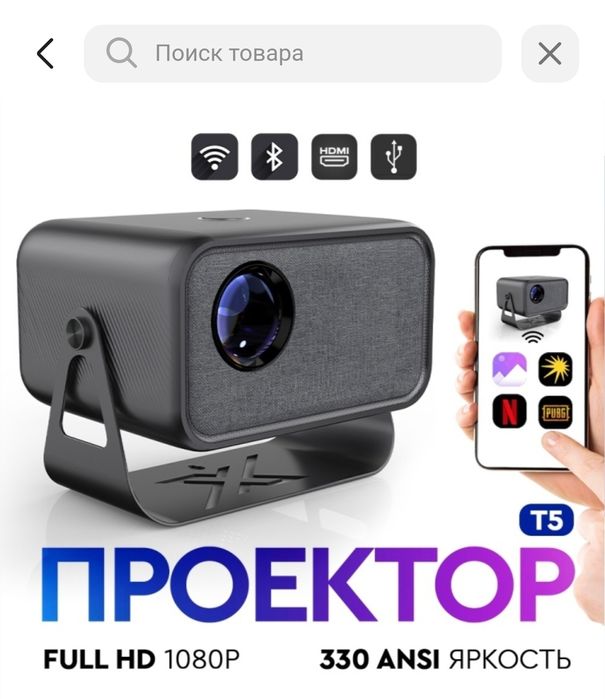605x699 pixels.
Task: Open the Поиск товара search field
Action: 292,53
